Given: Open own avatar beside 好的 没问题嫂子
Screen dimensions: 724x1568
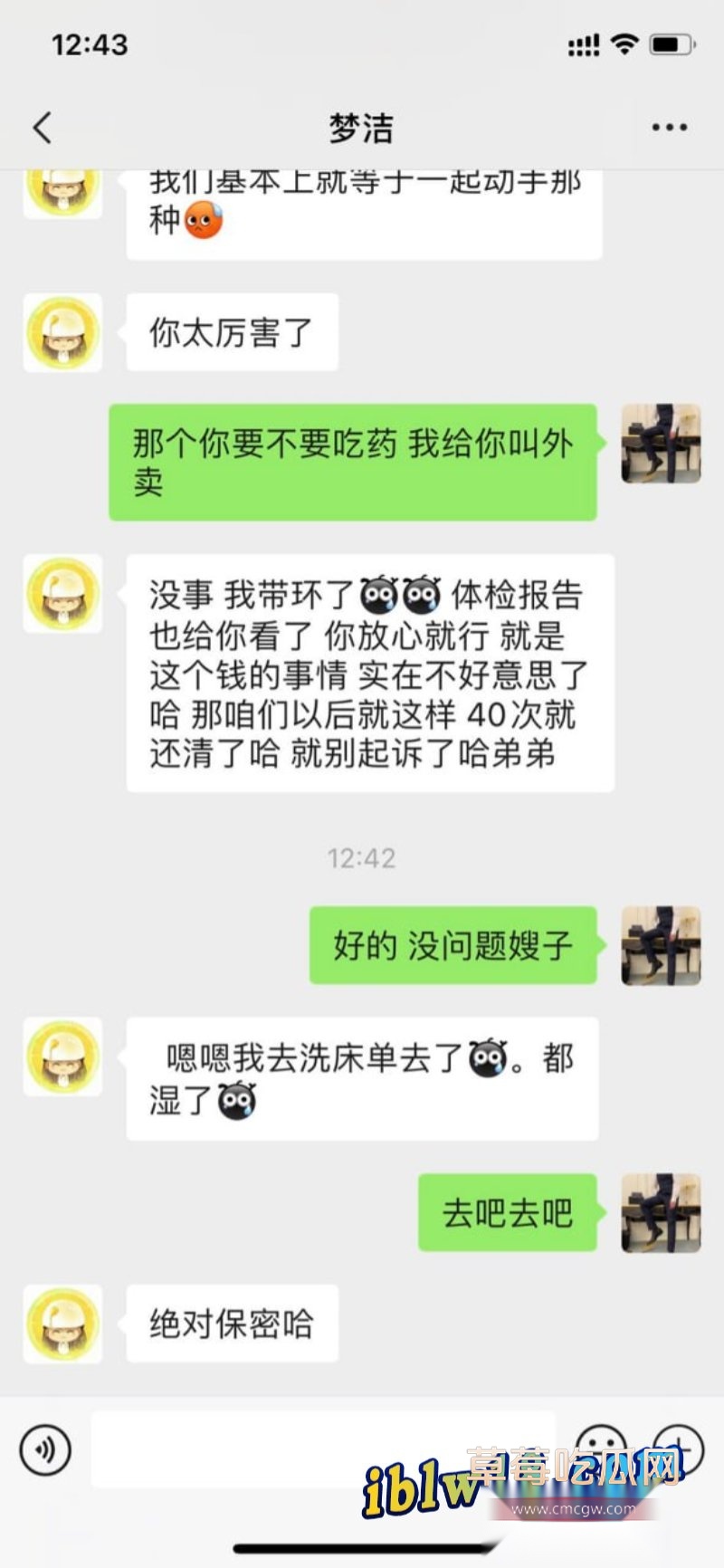Looking at the screenshot, I should pos(661,945).
